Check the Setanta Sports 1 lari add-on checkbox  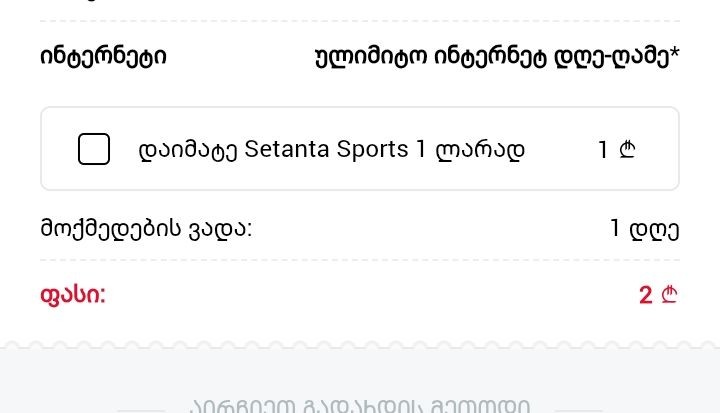point(94,150)
